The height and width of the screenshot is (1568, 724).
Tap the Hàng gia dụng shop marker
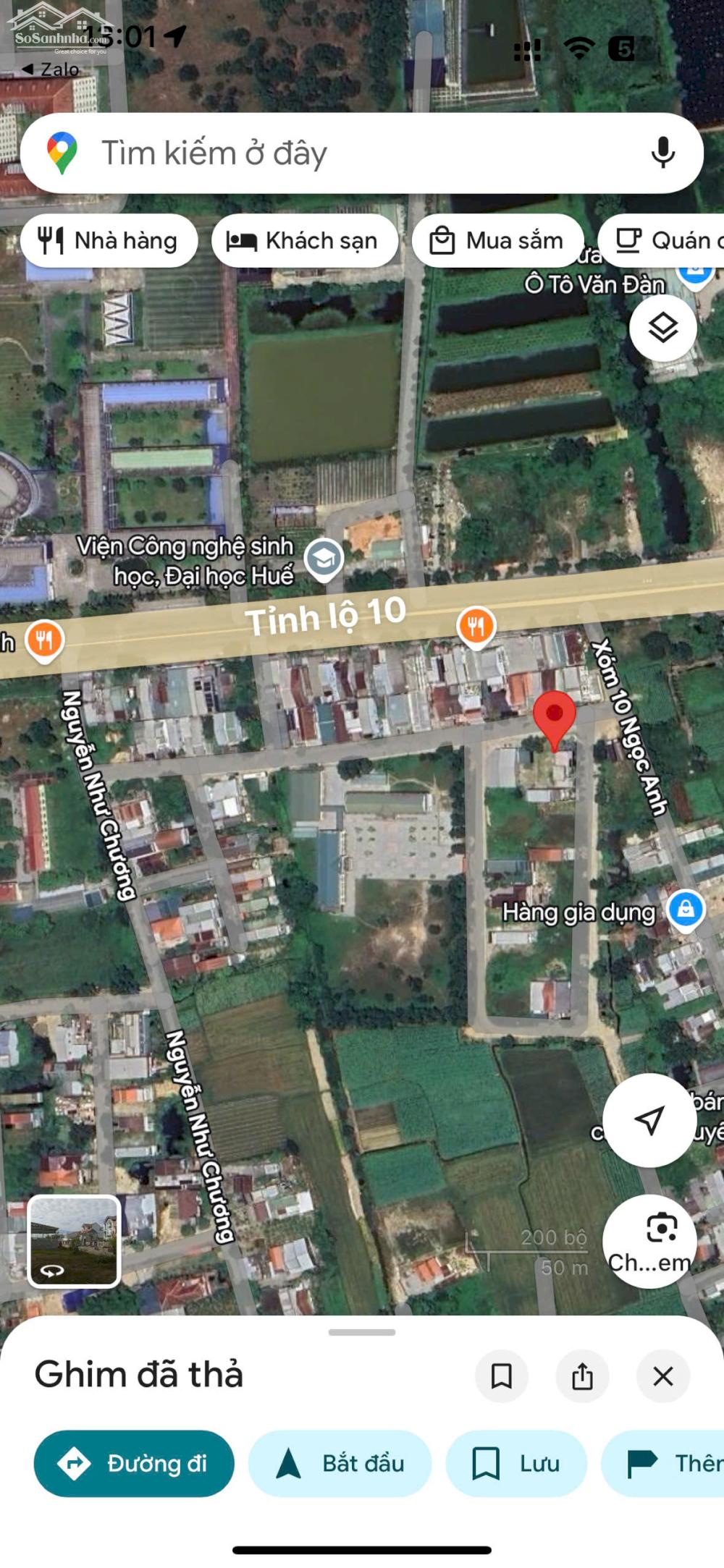[686, 908]
